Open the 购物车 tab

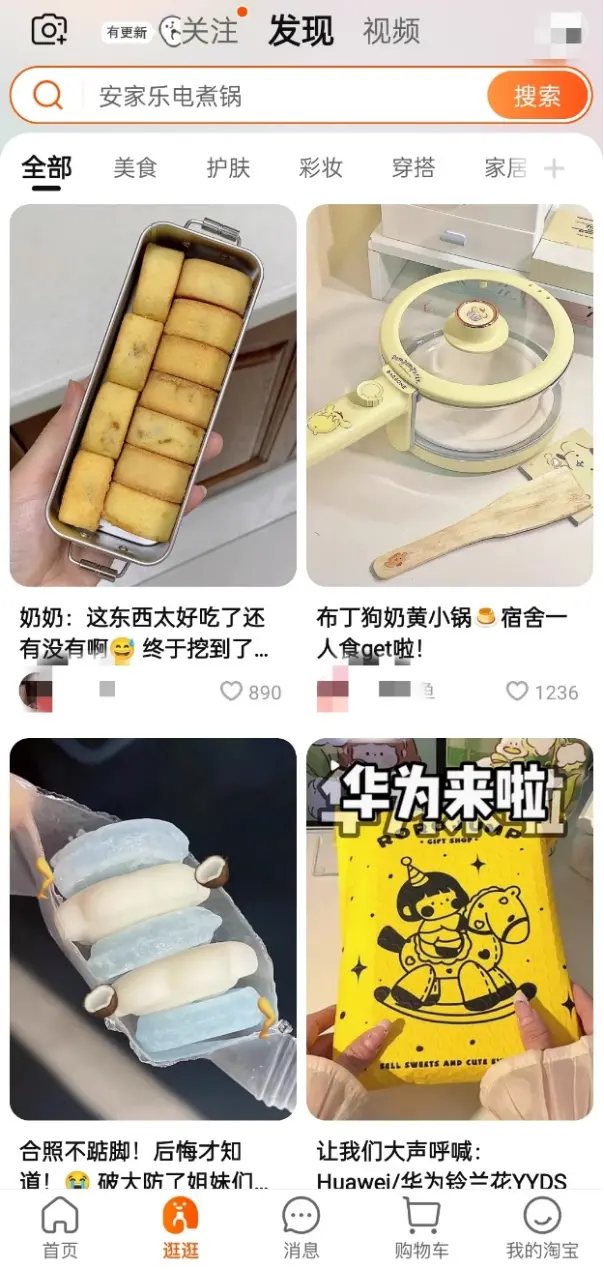click(422, 1228)
